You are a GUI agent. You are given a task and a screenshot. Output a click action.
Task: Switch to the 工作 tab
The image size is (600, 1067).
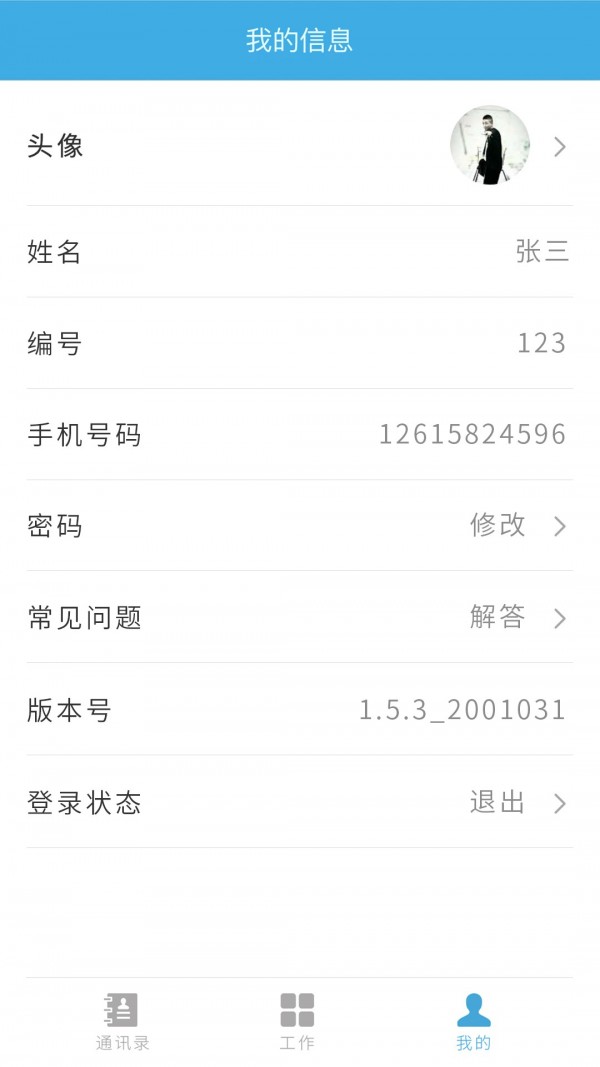(x=297, y=1022)
